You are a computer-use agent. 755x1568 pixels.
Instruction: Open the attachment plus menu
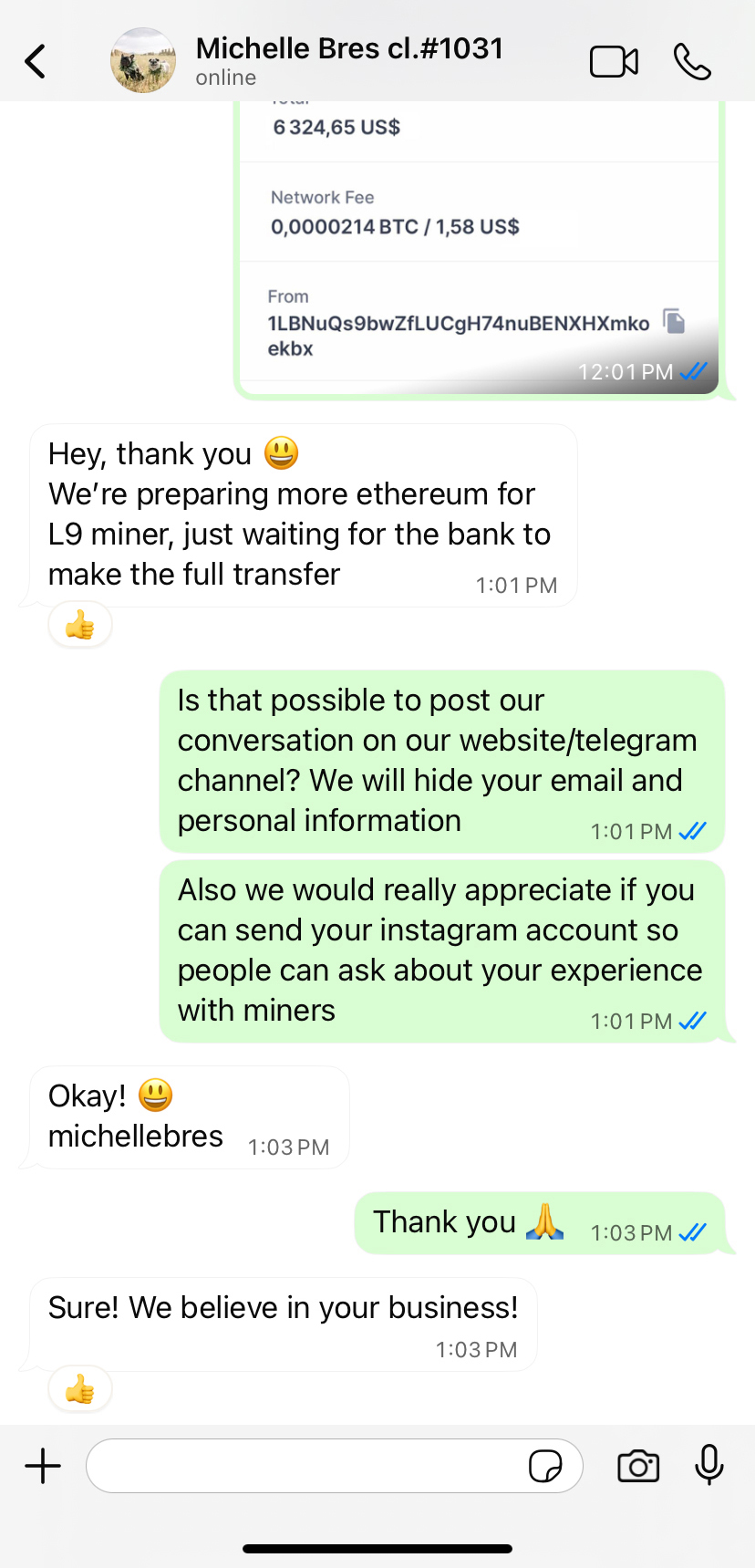(43, 1466)
